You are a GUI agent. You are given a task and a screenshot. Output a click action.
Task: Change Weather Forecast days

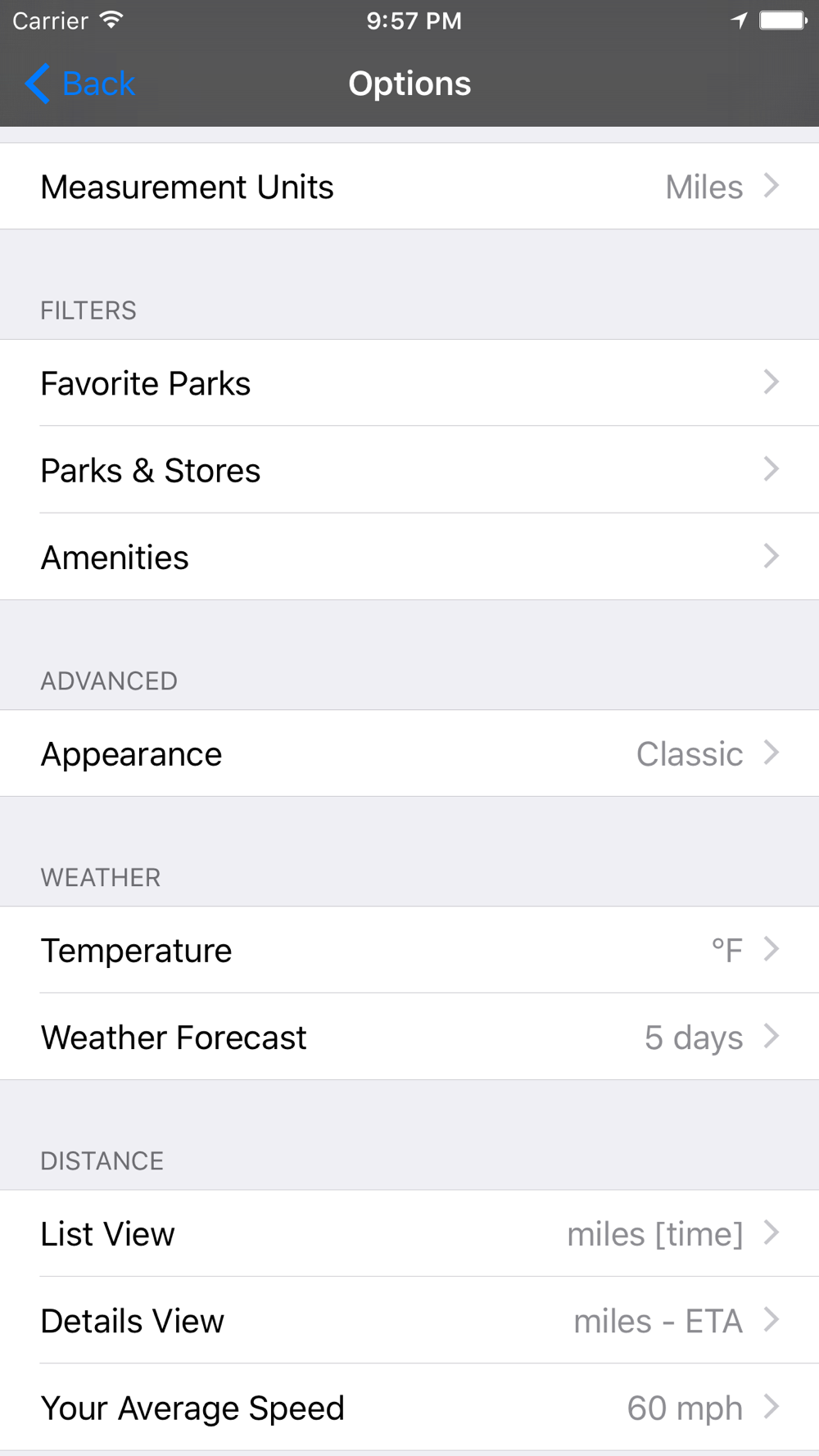[x=409, y=1037]
